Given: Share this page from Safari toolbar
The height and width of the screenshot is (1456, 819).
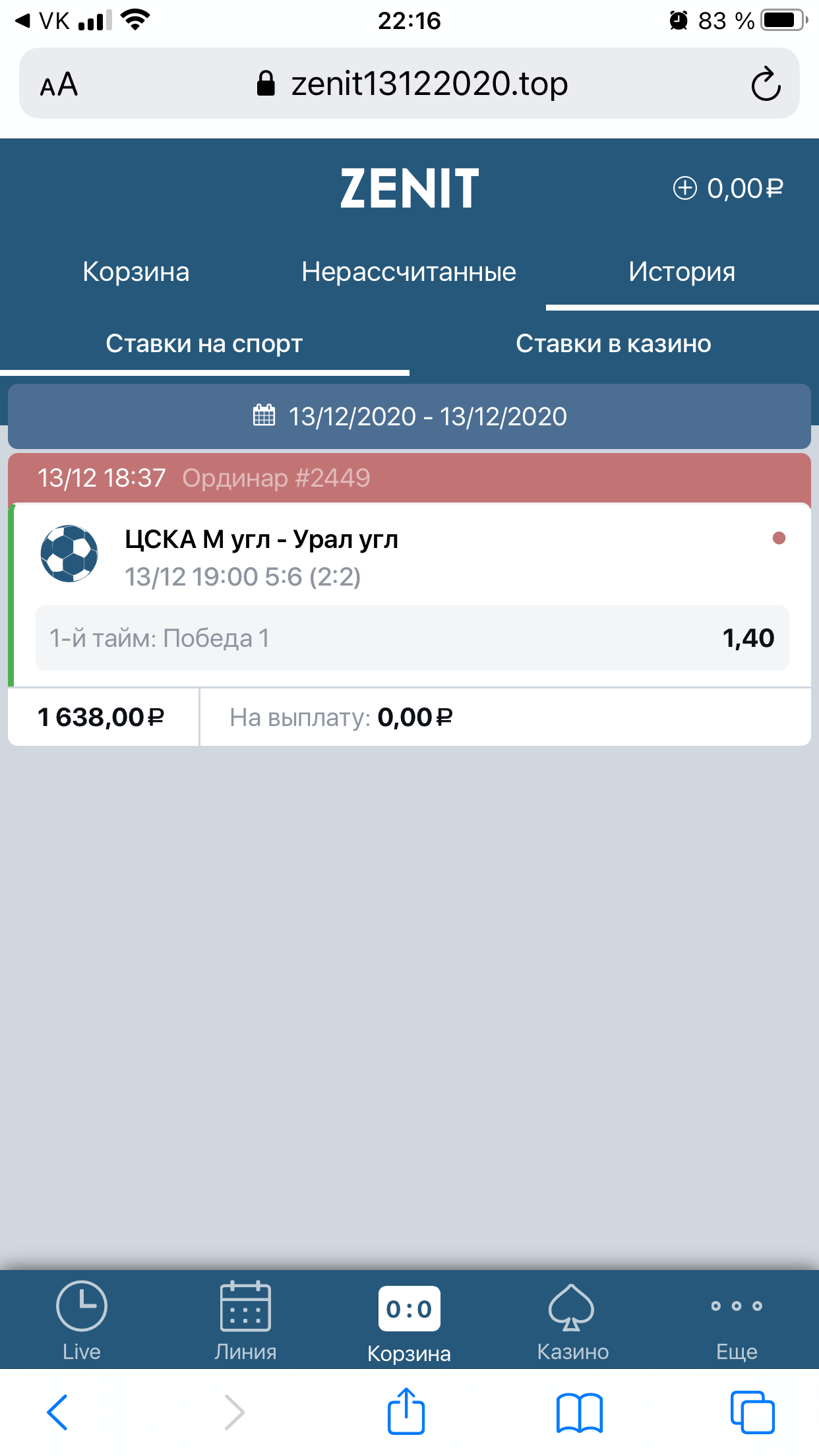Looking at the screenshot, I should [x=406, y=1410].
